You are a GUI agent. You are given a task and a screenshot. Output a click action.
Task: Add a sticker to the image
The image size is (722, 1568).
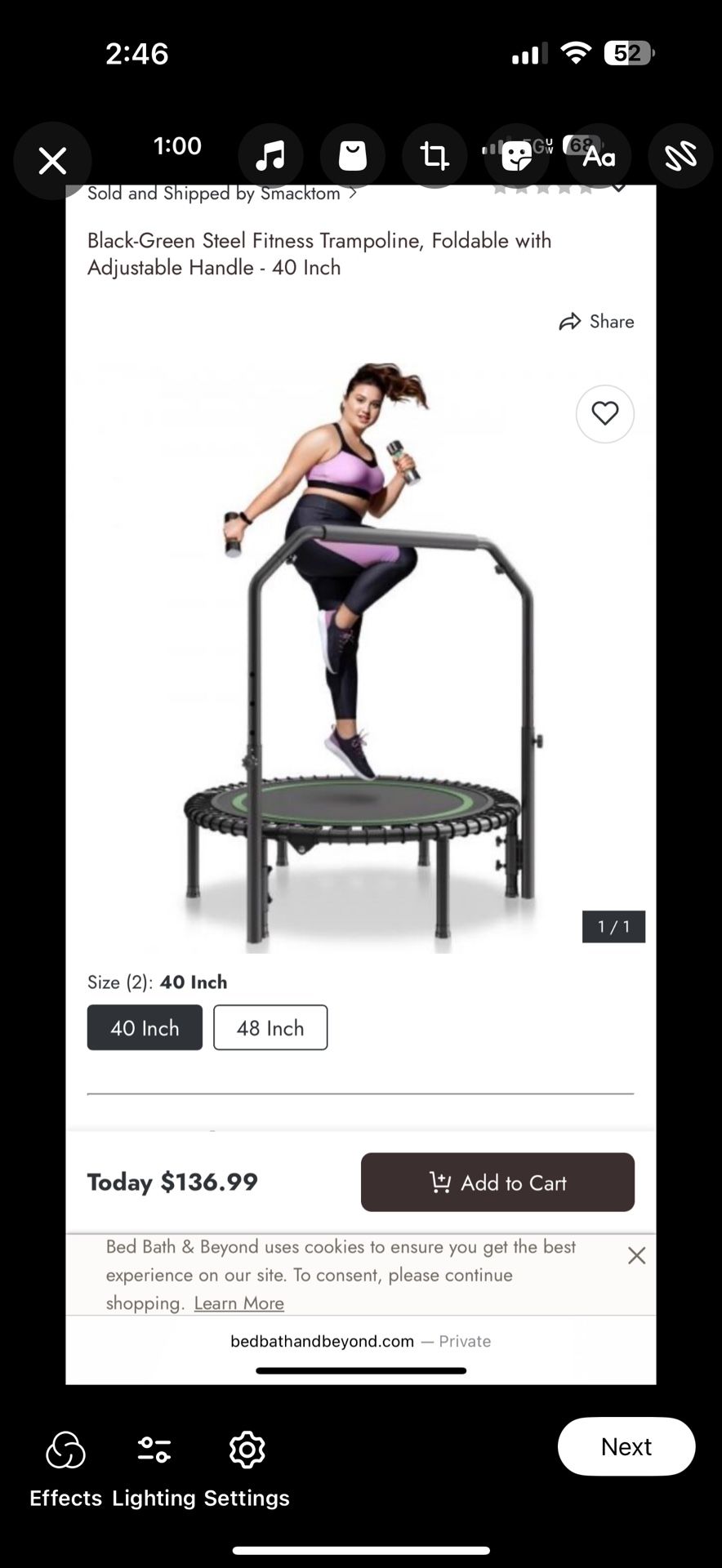tap(516, 156)
